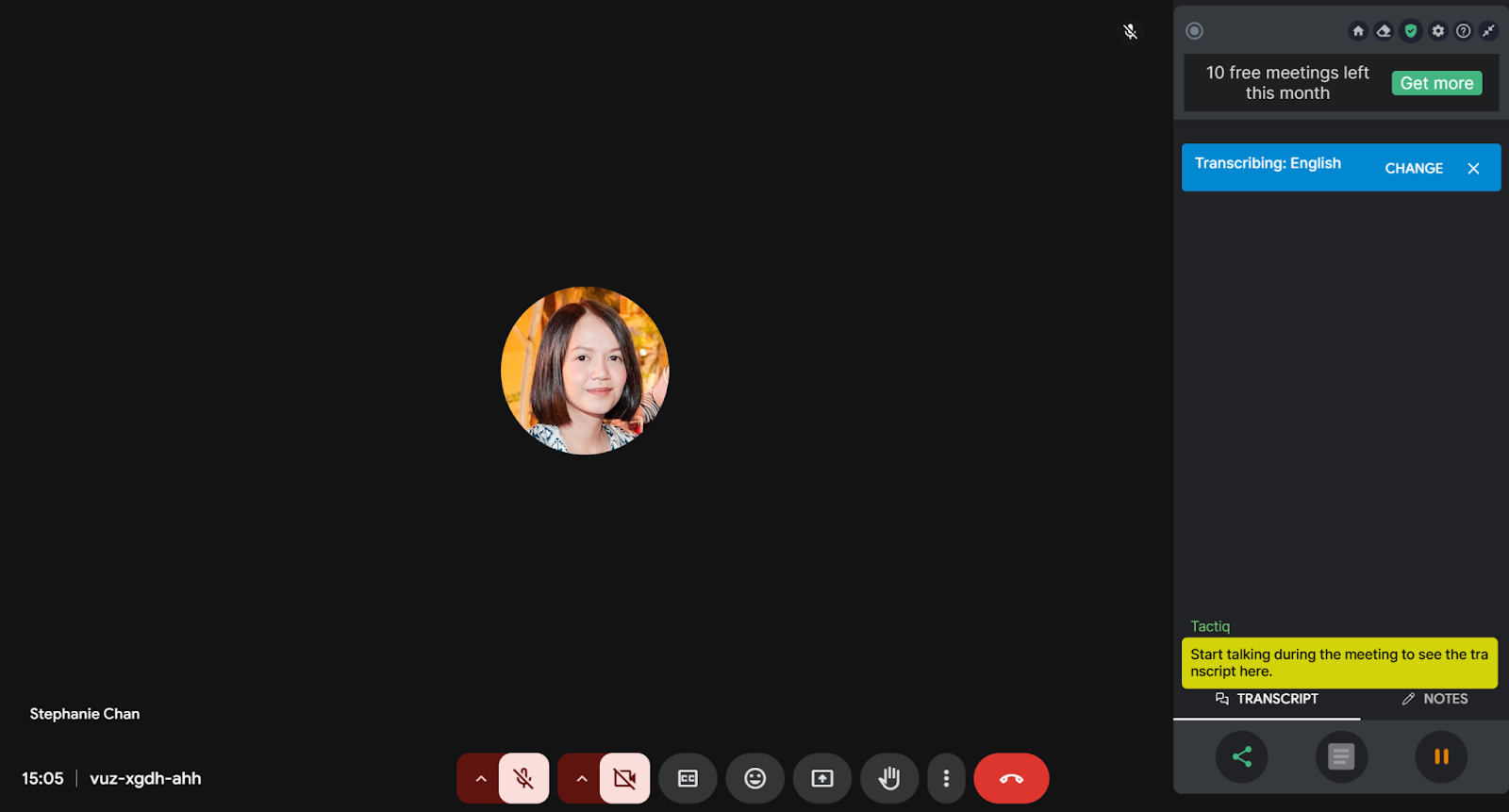Turn on closed captions
1509x812 pixels.
point(688,778)
